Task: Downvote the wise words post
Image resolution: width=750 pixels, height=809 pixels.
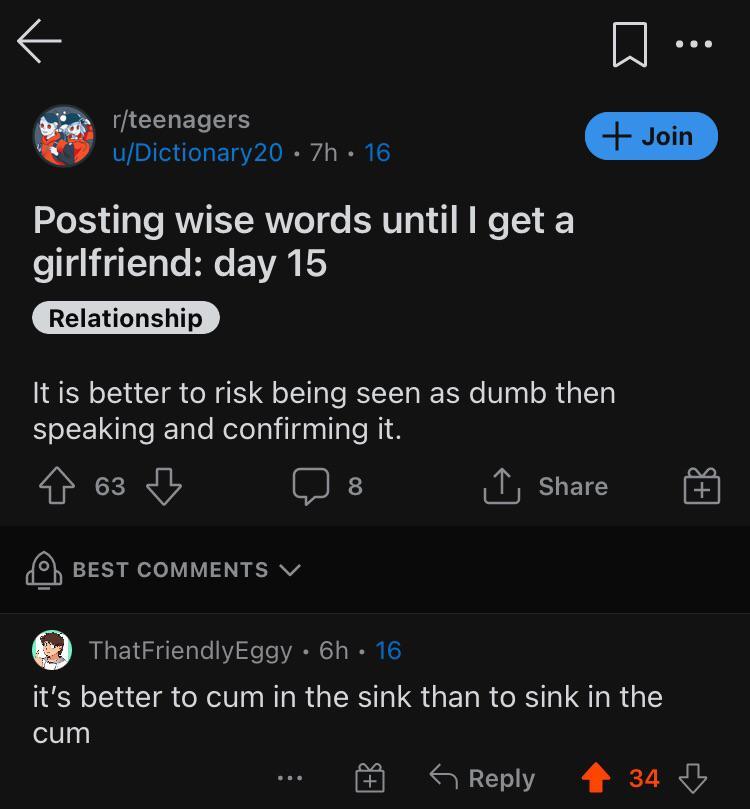Action: tap(164, 486)
